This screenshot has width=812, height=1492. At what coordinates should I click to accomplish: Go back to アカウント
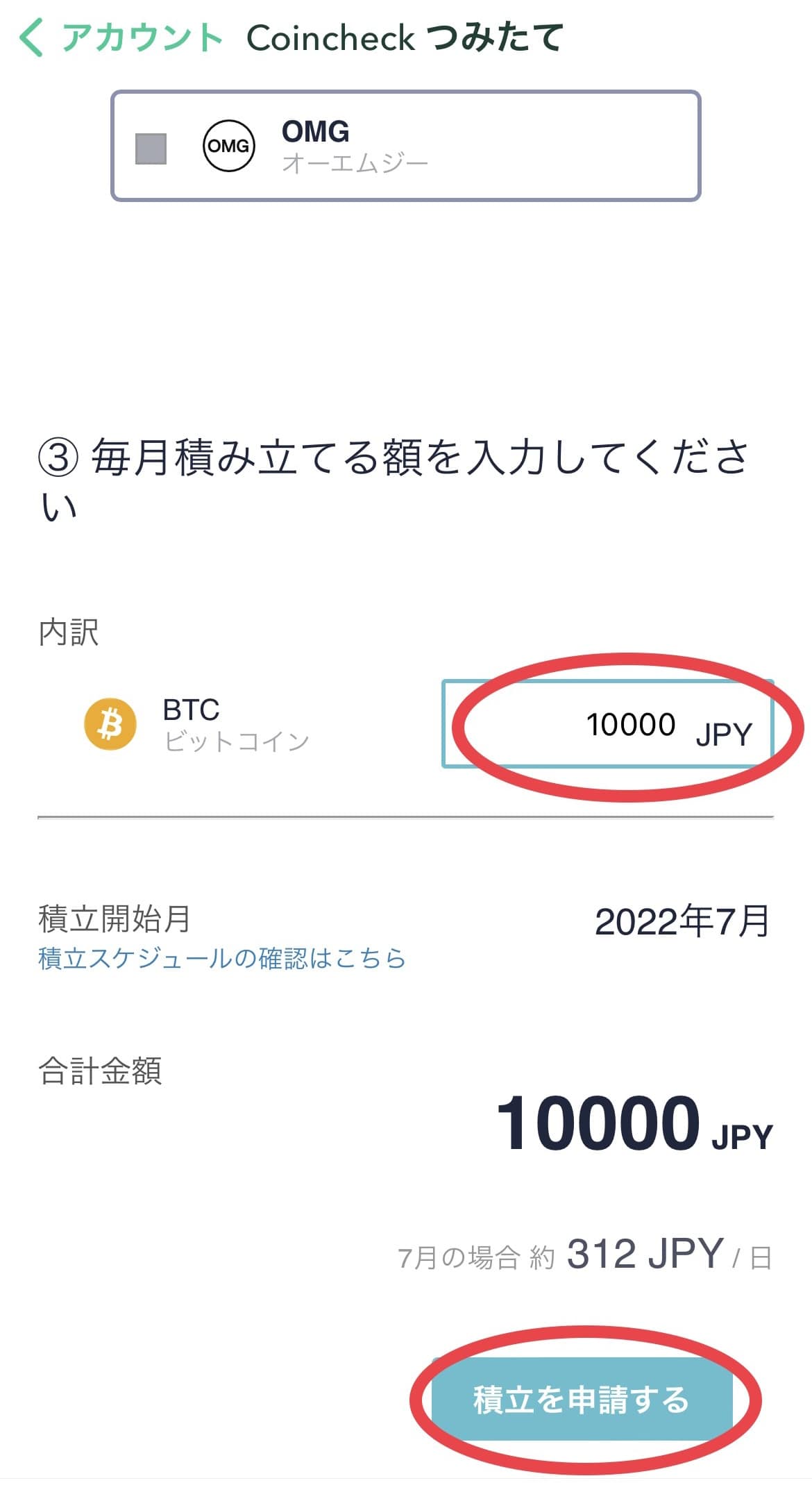click(120, 37)
